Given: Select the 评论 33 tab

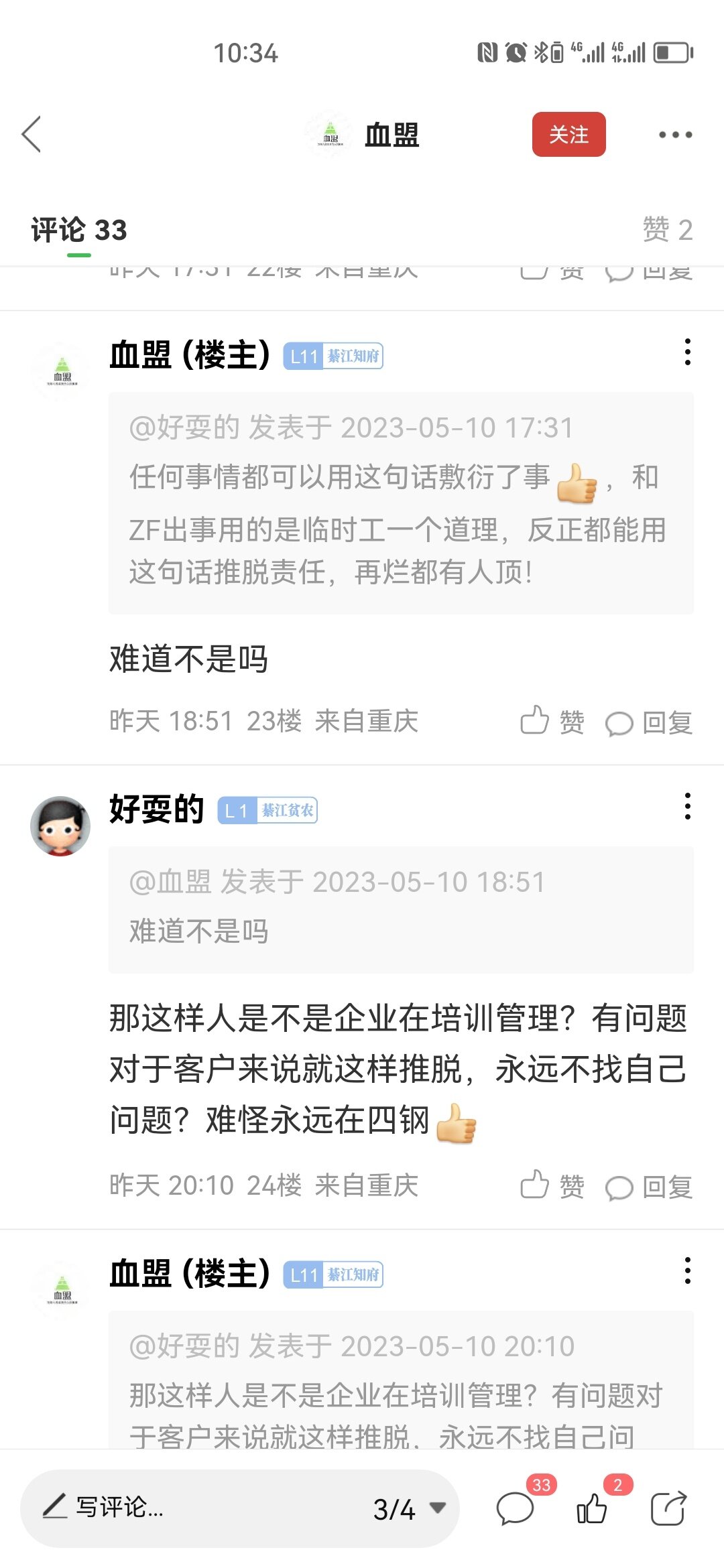Looking at the screenshot, I should click(79, 230).
